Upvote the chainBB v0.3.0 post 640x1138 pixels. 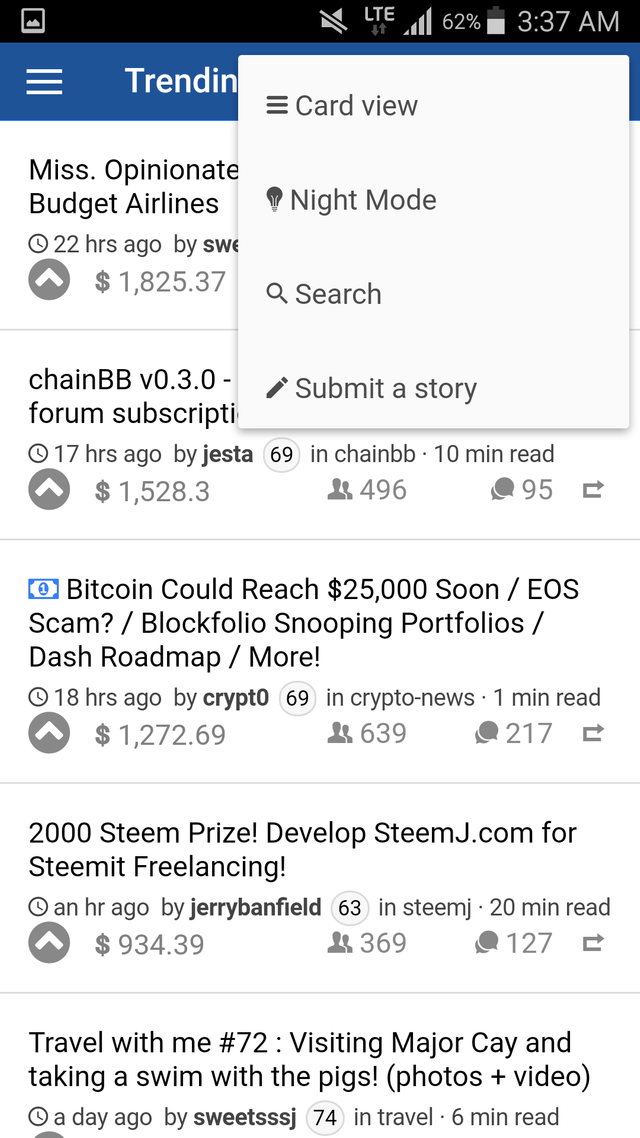(49, 490)
